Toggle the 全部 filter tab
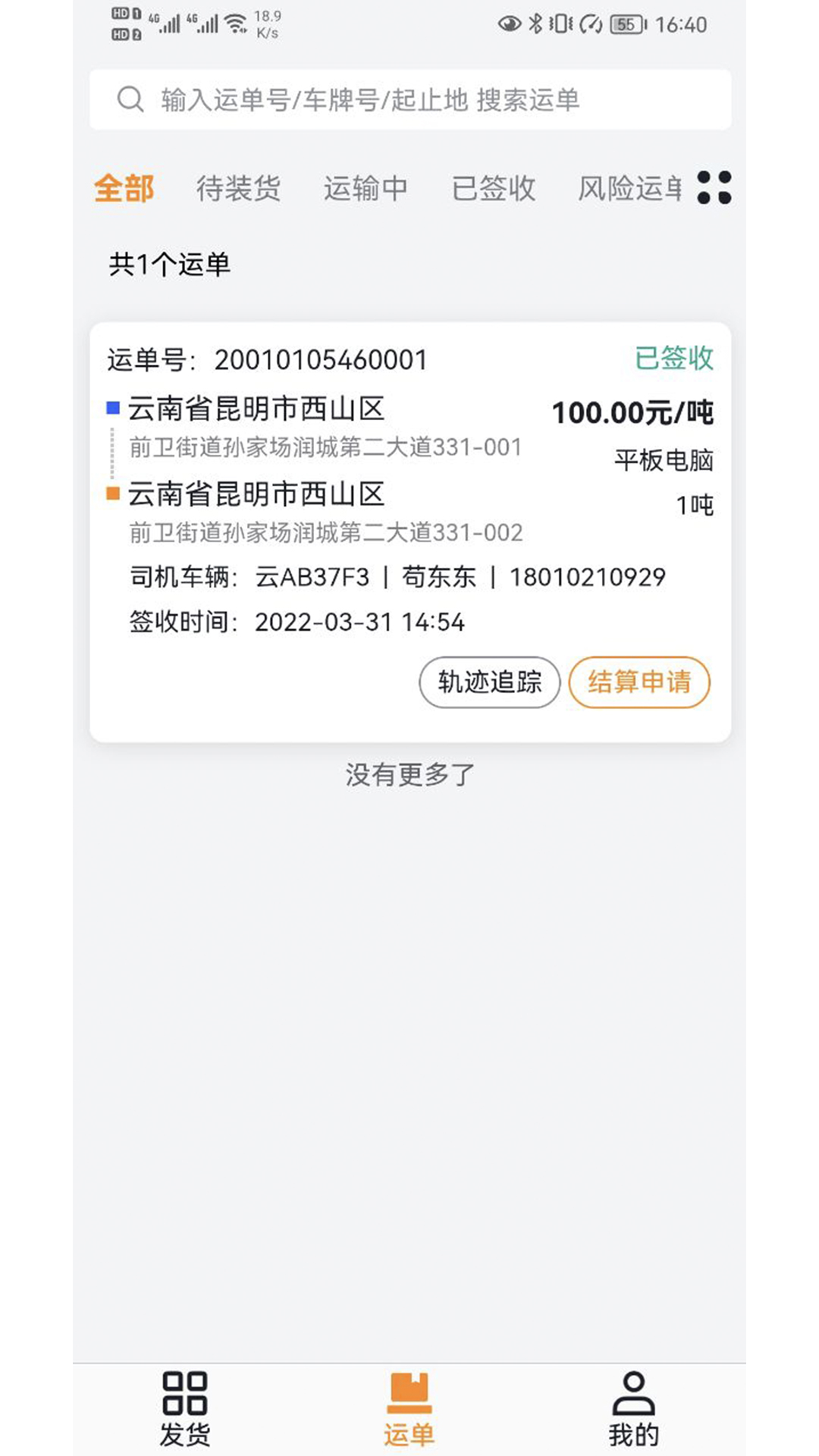Image resolution: width=819 pixels, height=1456 pixels. click(125, 188)
